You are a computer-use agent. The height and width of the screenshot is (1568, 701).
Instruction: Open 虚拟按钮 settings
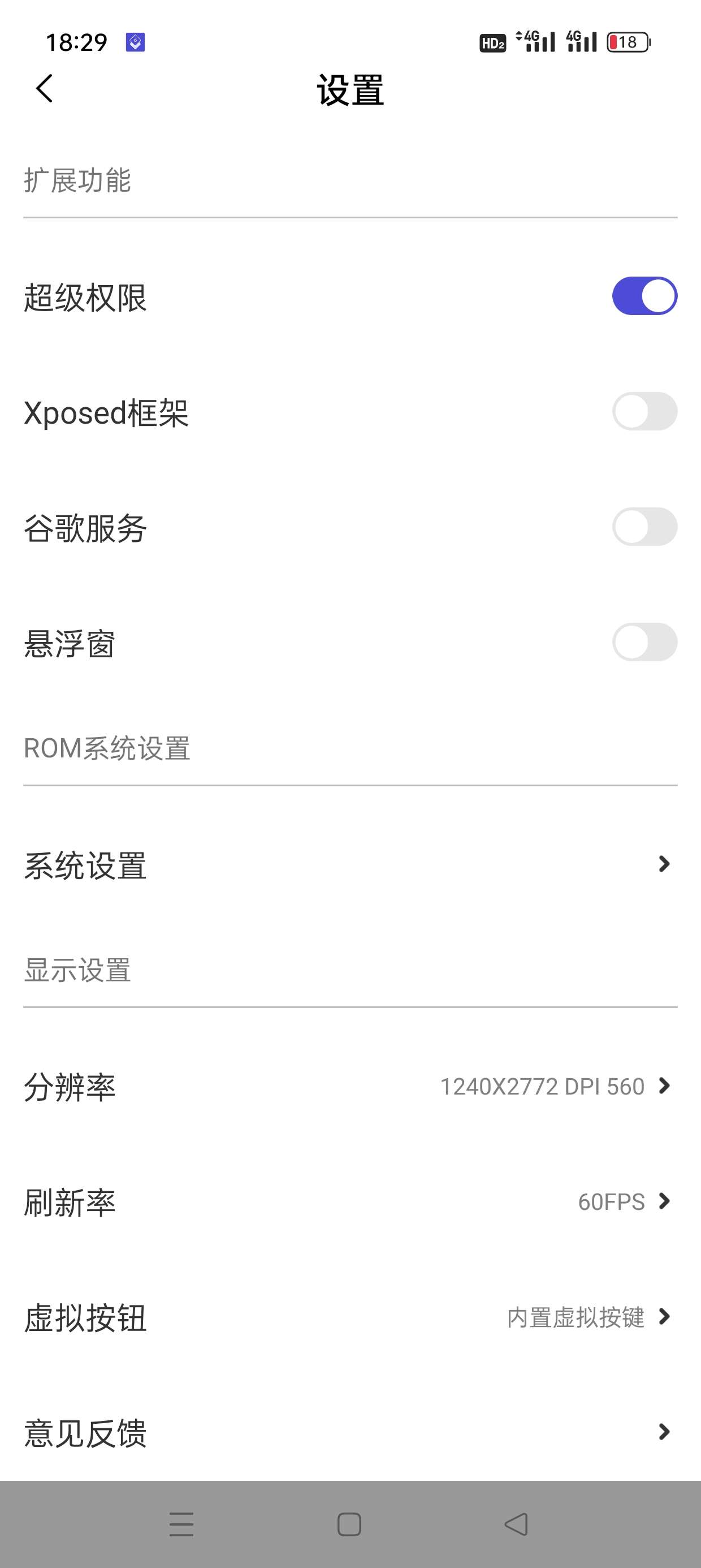pos(665,1319)
